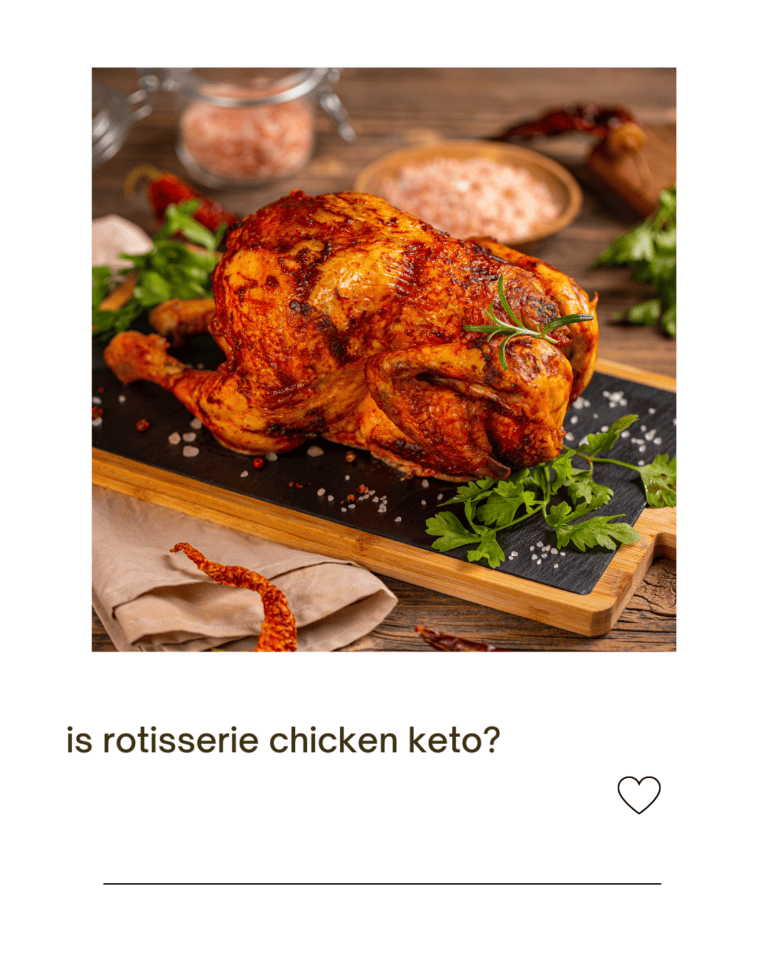This screenshot has height=960, width=768.
Task: Click the horizontal divider line at bottom
Action: pos(384,886)
